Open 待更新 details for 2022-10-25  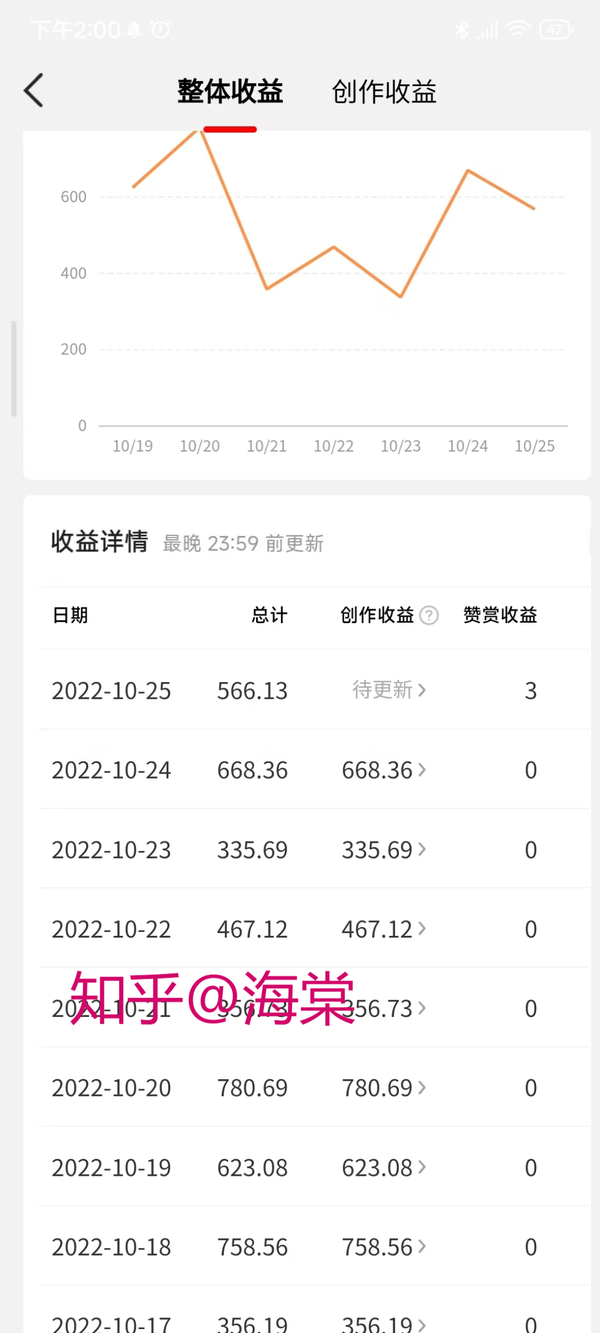(x=390, y=690)
